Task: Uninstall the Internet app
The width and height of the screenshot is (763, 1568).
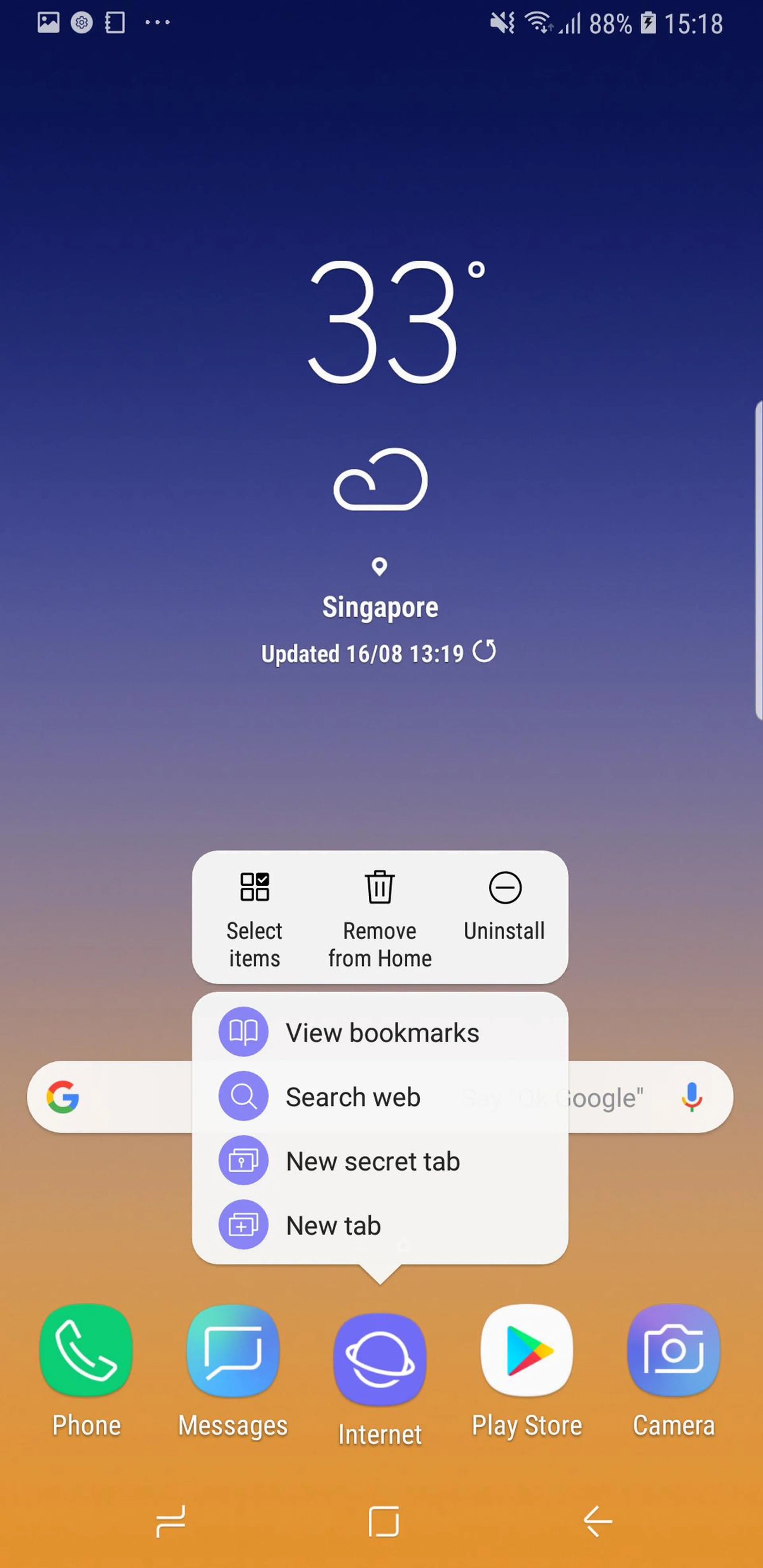Action: coord(504,907)
